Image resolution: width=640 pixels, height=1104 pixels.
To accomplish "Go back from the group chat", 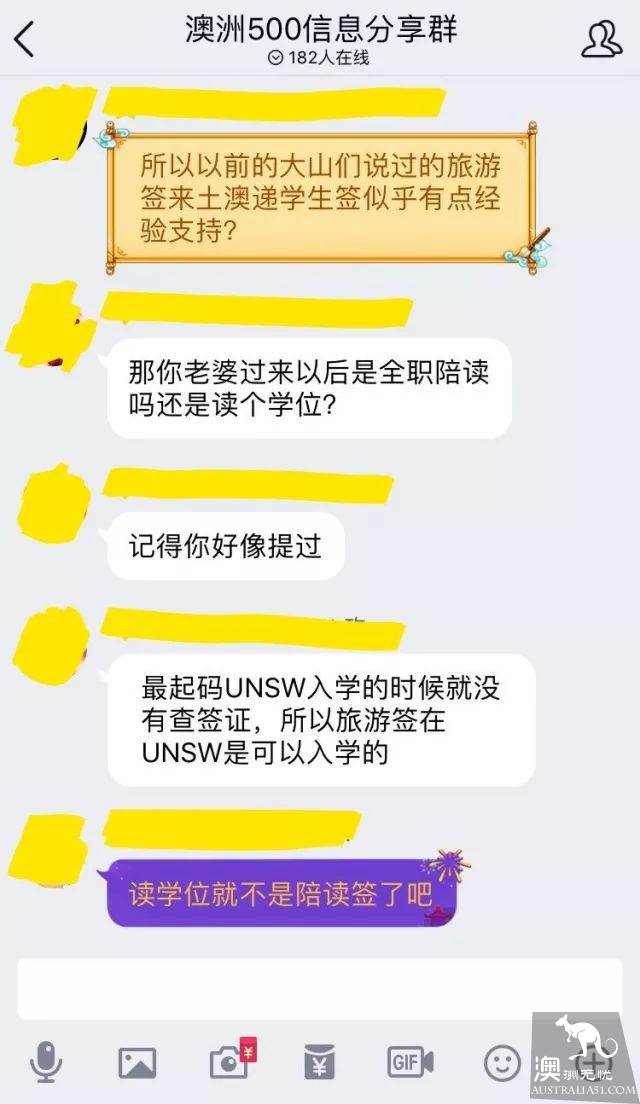I will click(24, 40).
